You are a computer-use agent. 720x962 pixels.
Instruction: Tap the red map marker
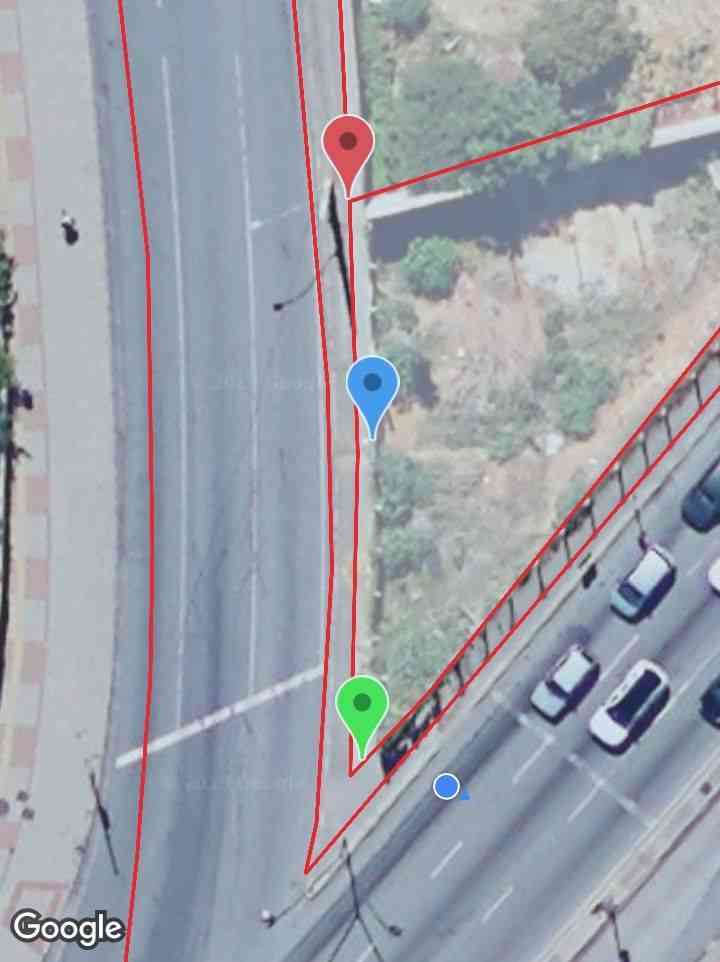coord(348,146)
